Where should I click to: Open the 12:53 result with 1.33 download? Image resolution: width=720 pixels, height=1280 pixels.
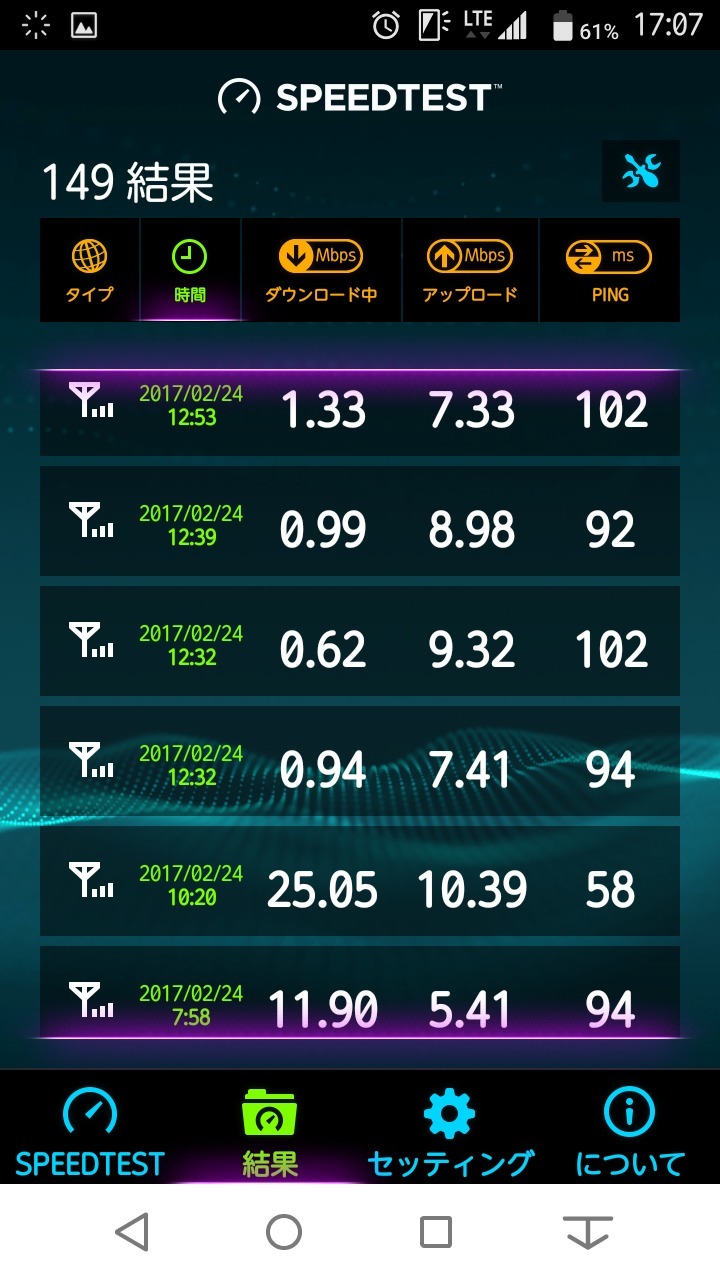pyautogui.click(x=360, y=412)
